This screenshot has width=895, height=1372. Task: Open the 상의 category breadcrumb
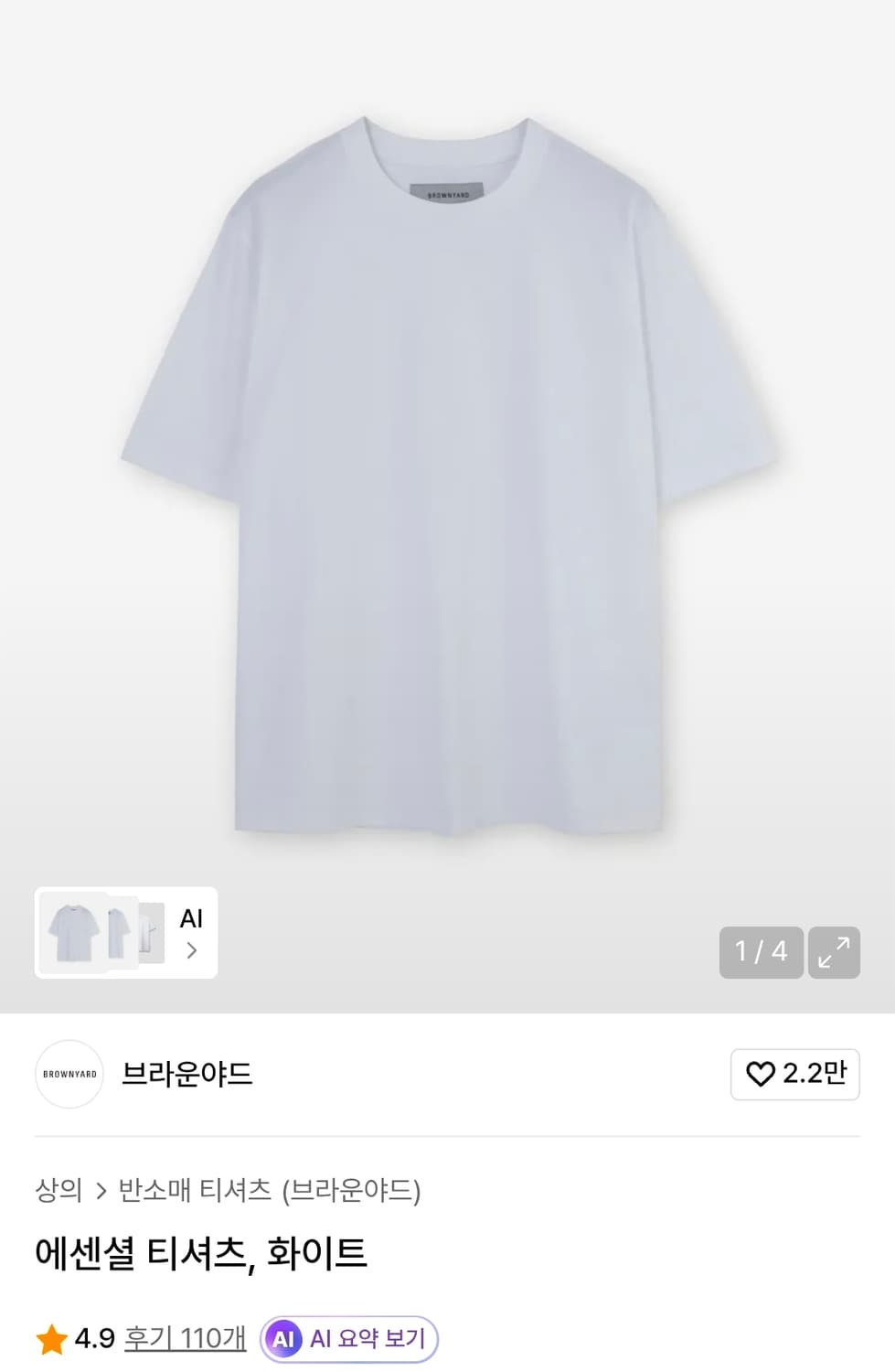(59, 1191)
